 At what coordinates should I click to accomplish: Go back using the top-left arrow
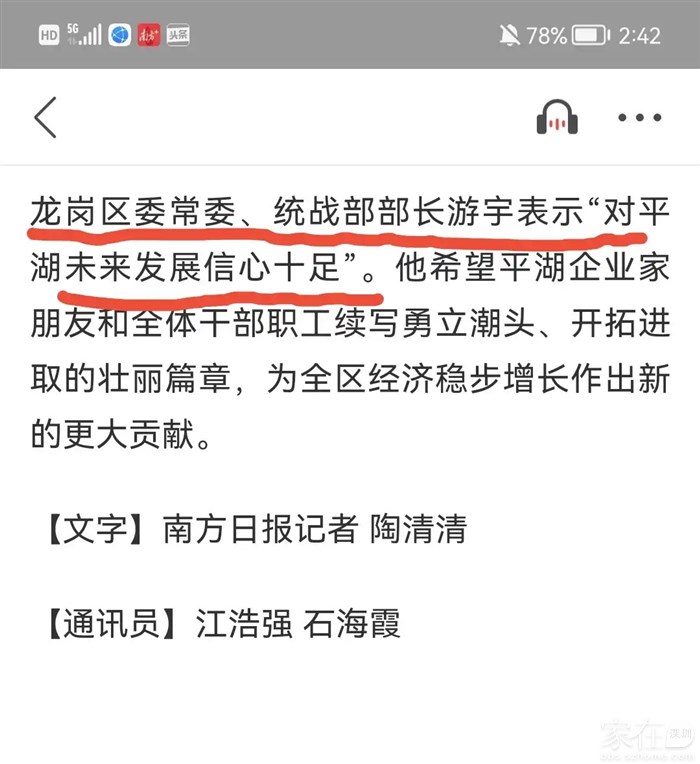46,118
